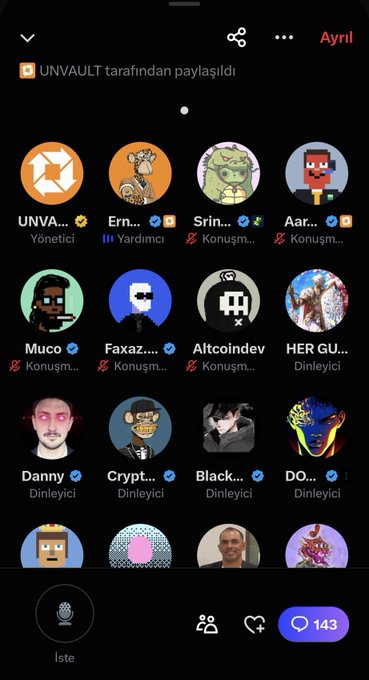Viewport: 369px width, 680px height.
Task: Open the 143 comments chat
Action: 313,624
